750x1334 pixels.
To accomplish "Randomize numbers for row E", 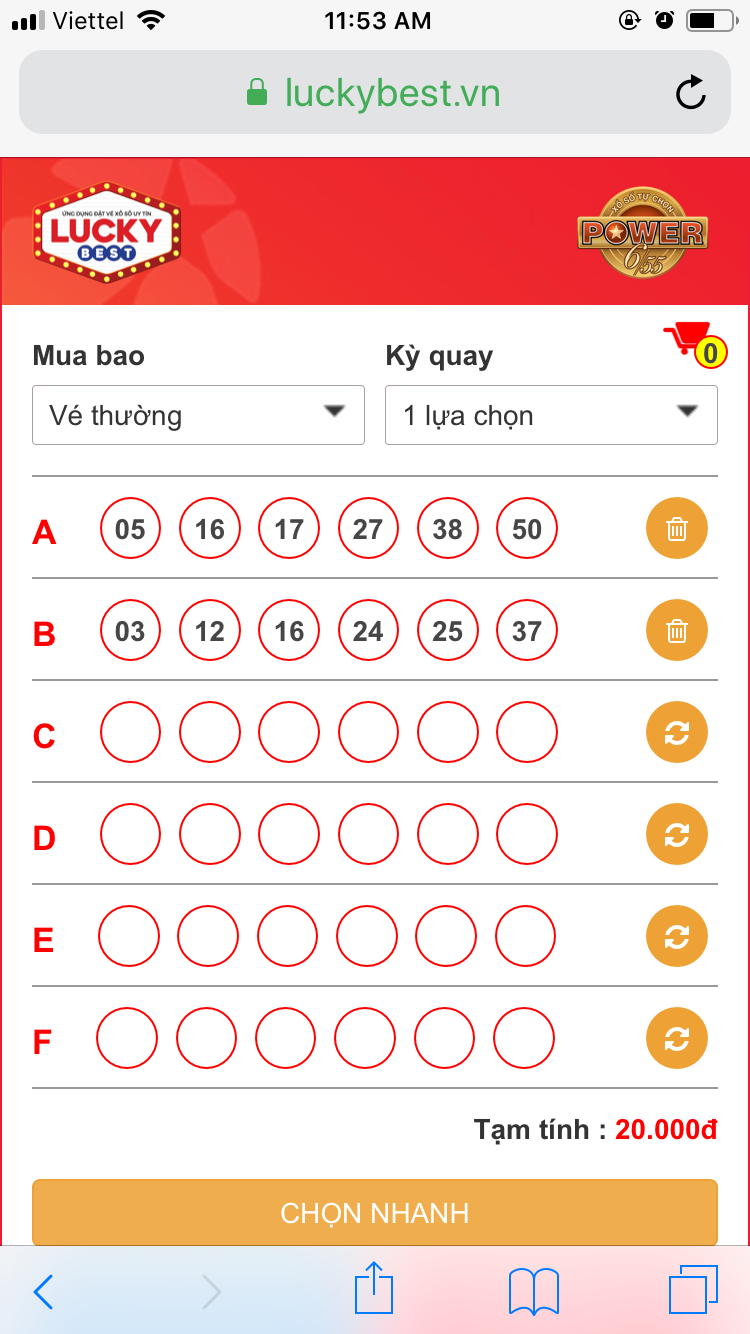I will 677,937.
